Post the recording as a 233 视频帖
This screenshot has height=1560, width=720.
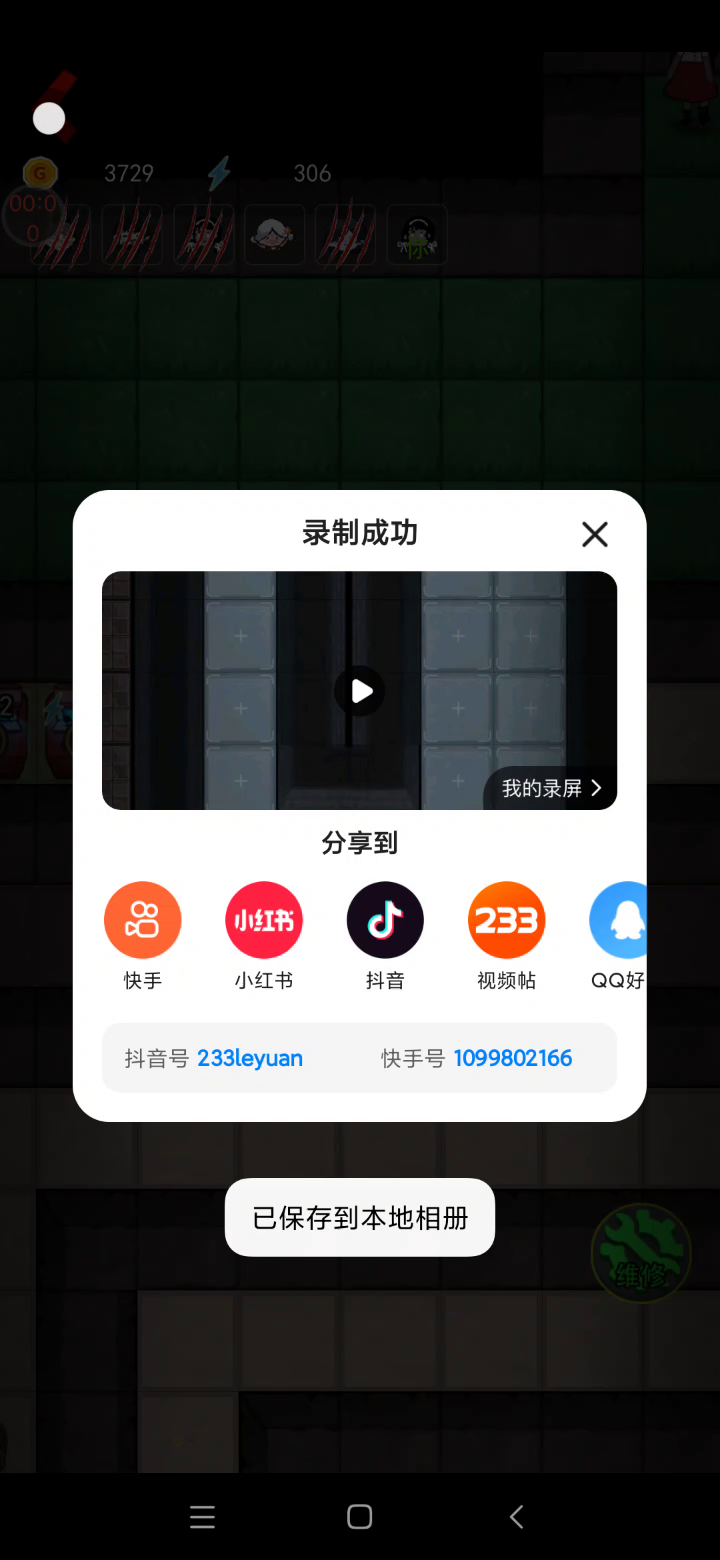(506, 920)
